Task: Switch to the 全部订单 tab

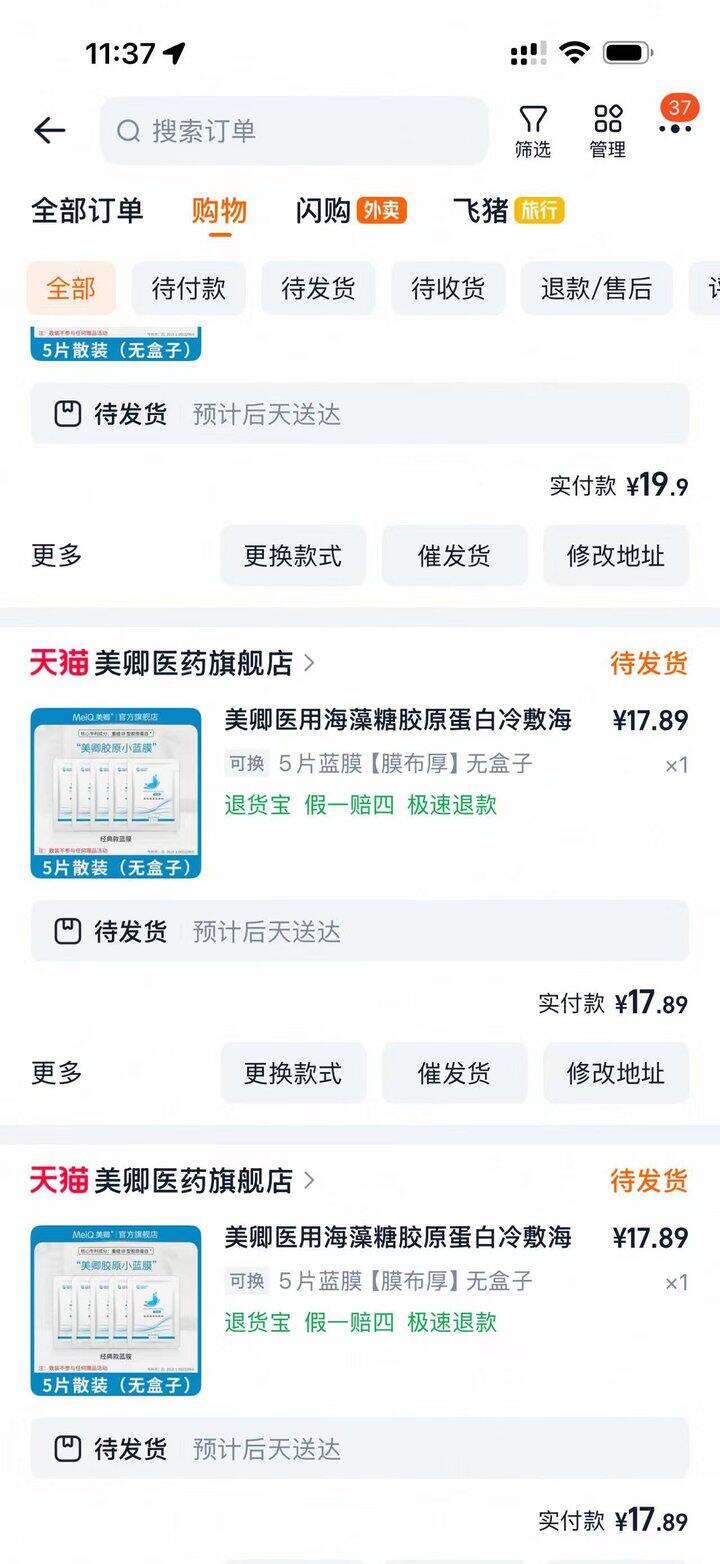Action: point(87,210)
